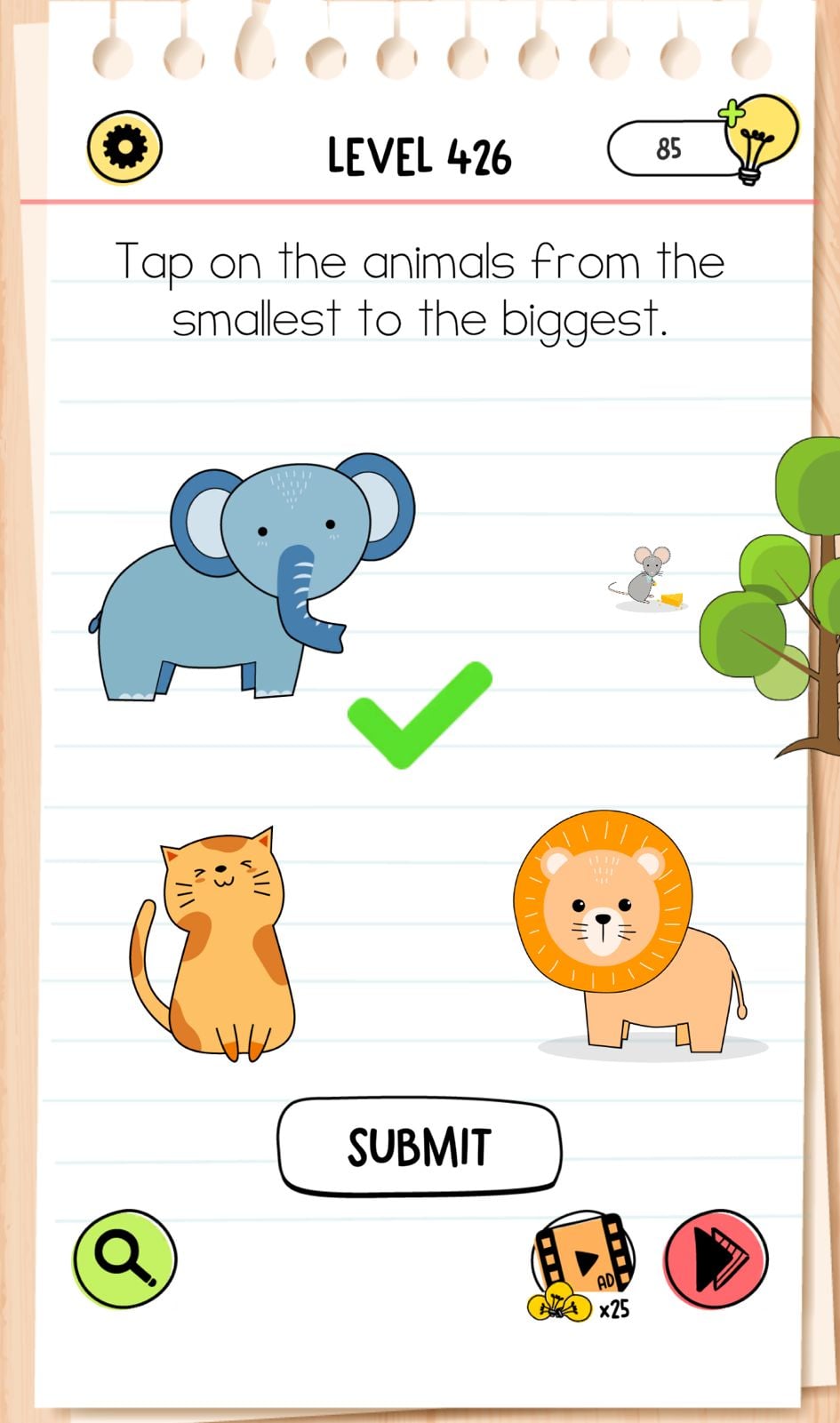Open the settings gear

click(124, 147)
